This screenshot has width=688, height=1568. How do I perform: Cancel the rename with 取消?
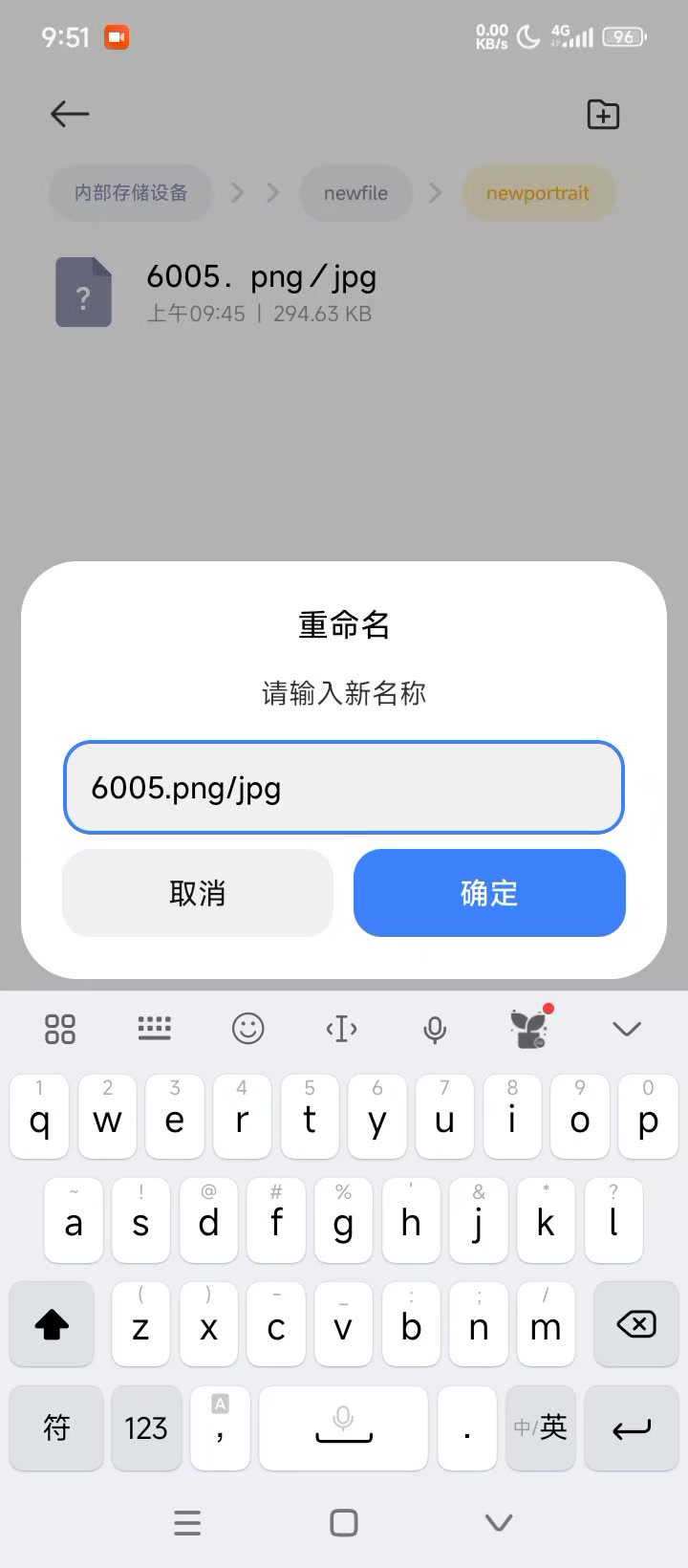[x=198, y=893]
